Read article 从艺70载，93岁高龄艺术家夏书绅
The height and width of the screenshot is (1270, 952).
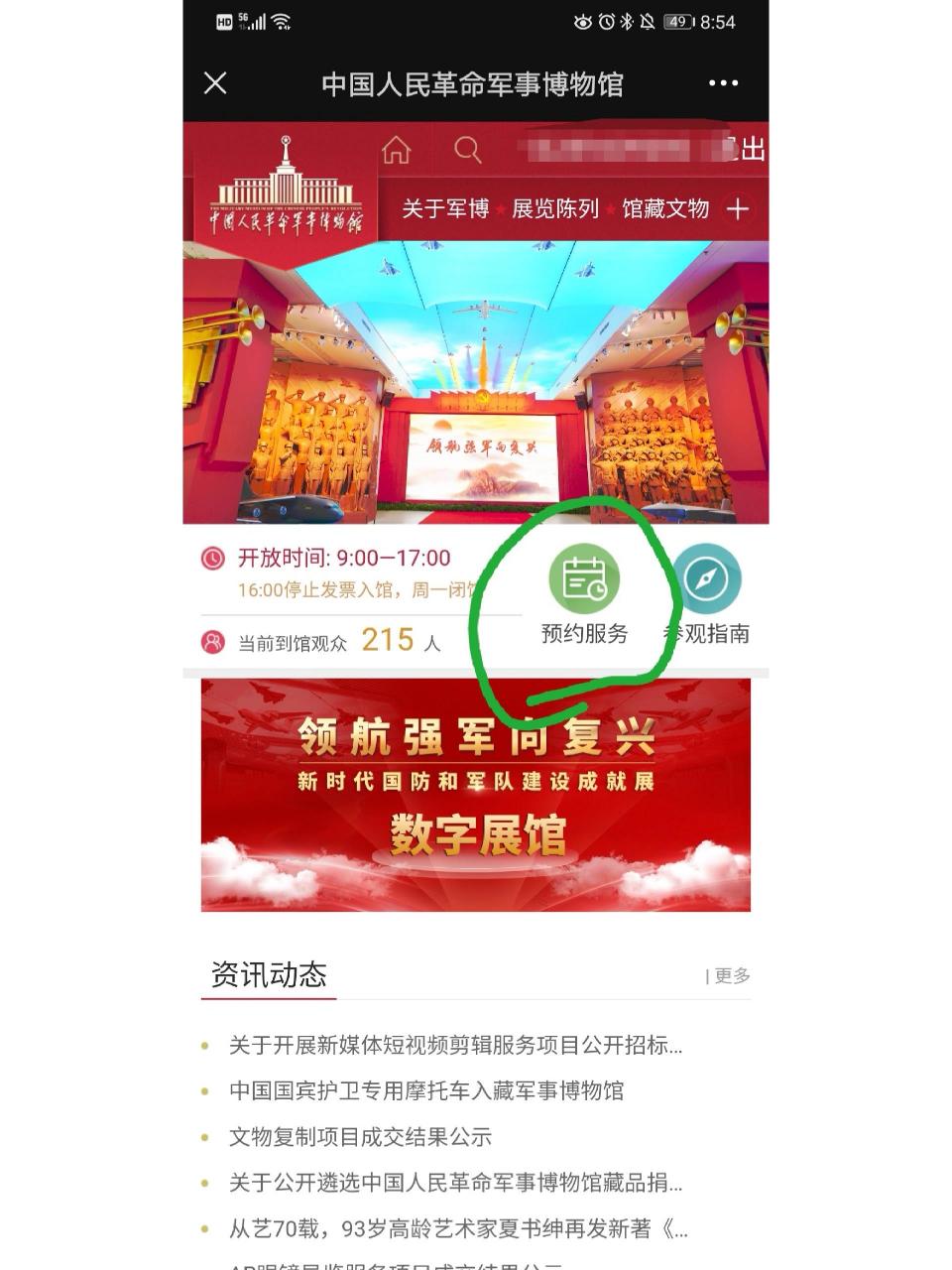coord(458,1228)
